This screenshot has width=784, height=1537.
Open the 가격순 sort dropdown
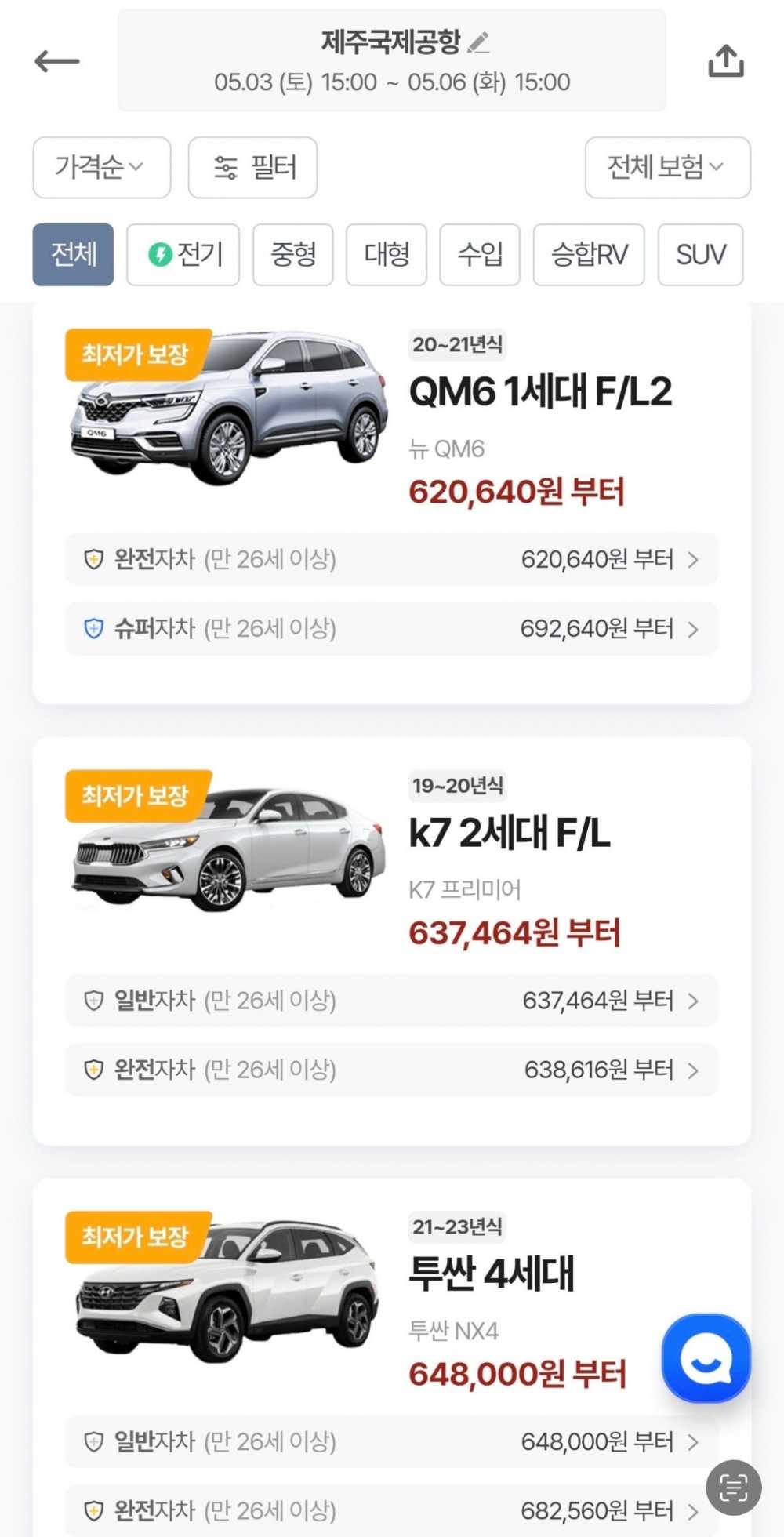tap(101, 167)
